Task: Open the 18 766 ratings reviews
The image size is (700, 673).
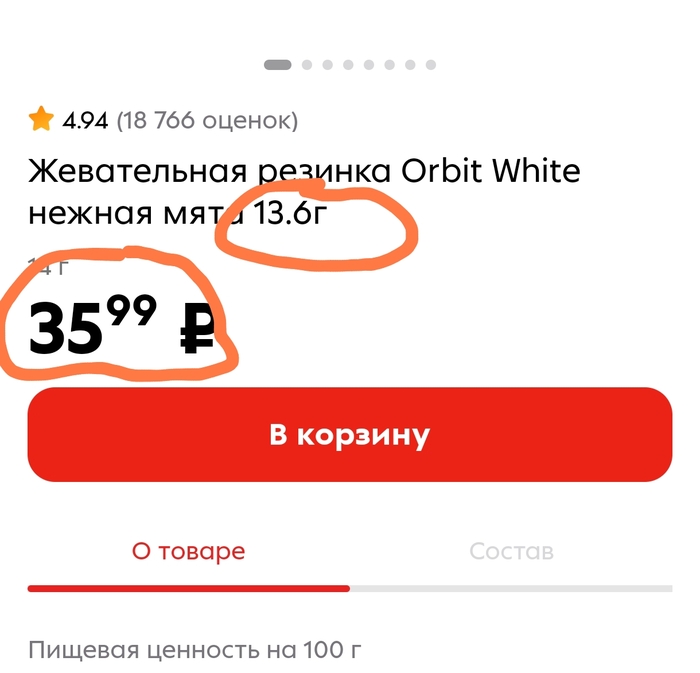Action: click(x=207, y=121)
